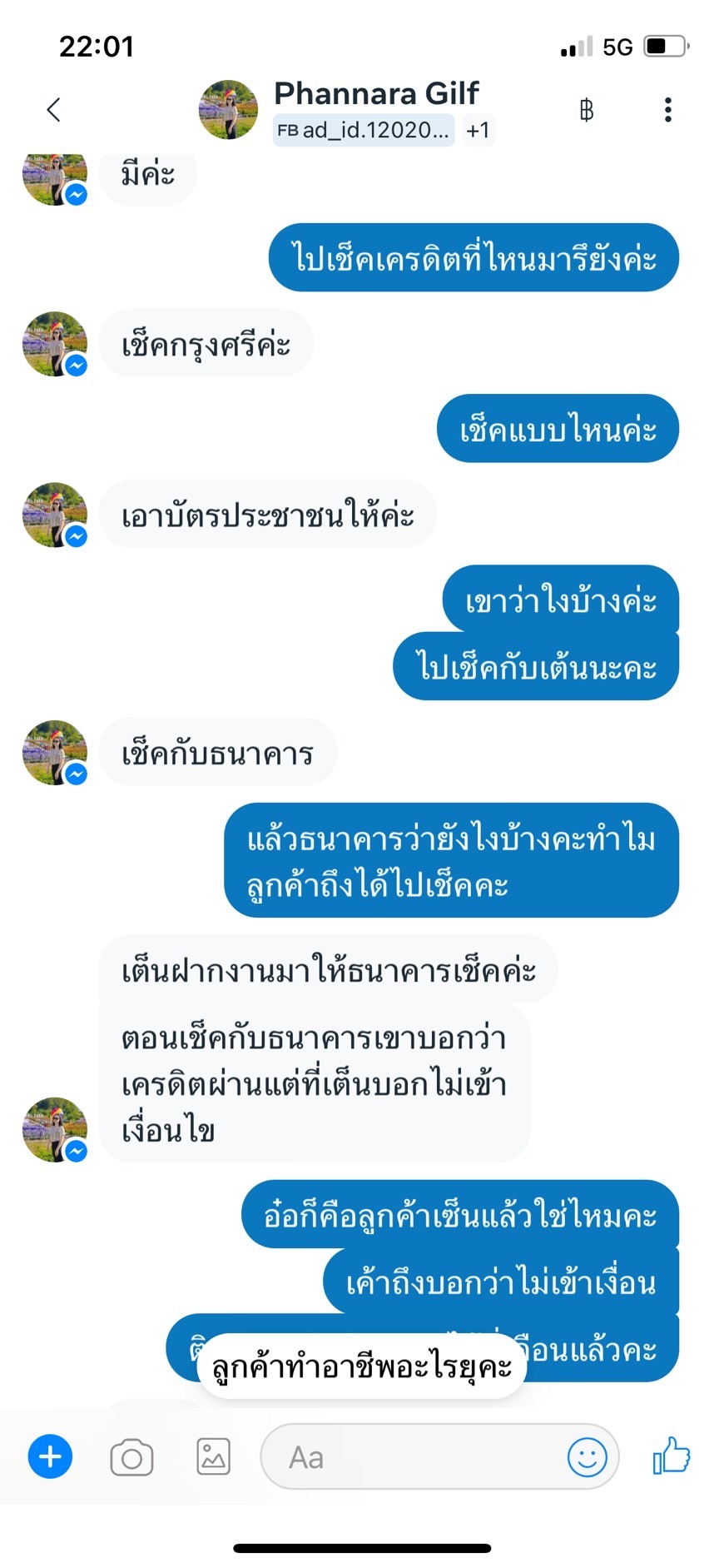The image size is (724, 1568).
Task: Open the Baht payment icon
Action: click(587, 110)
